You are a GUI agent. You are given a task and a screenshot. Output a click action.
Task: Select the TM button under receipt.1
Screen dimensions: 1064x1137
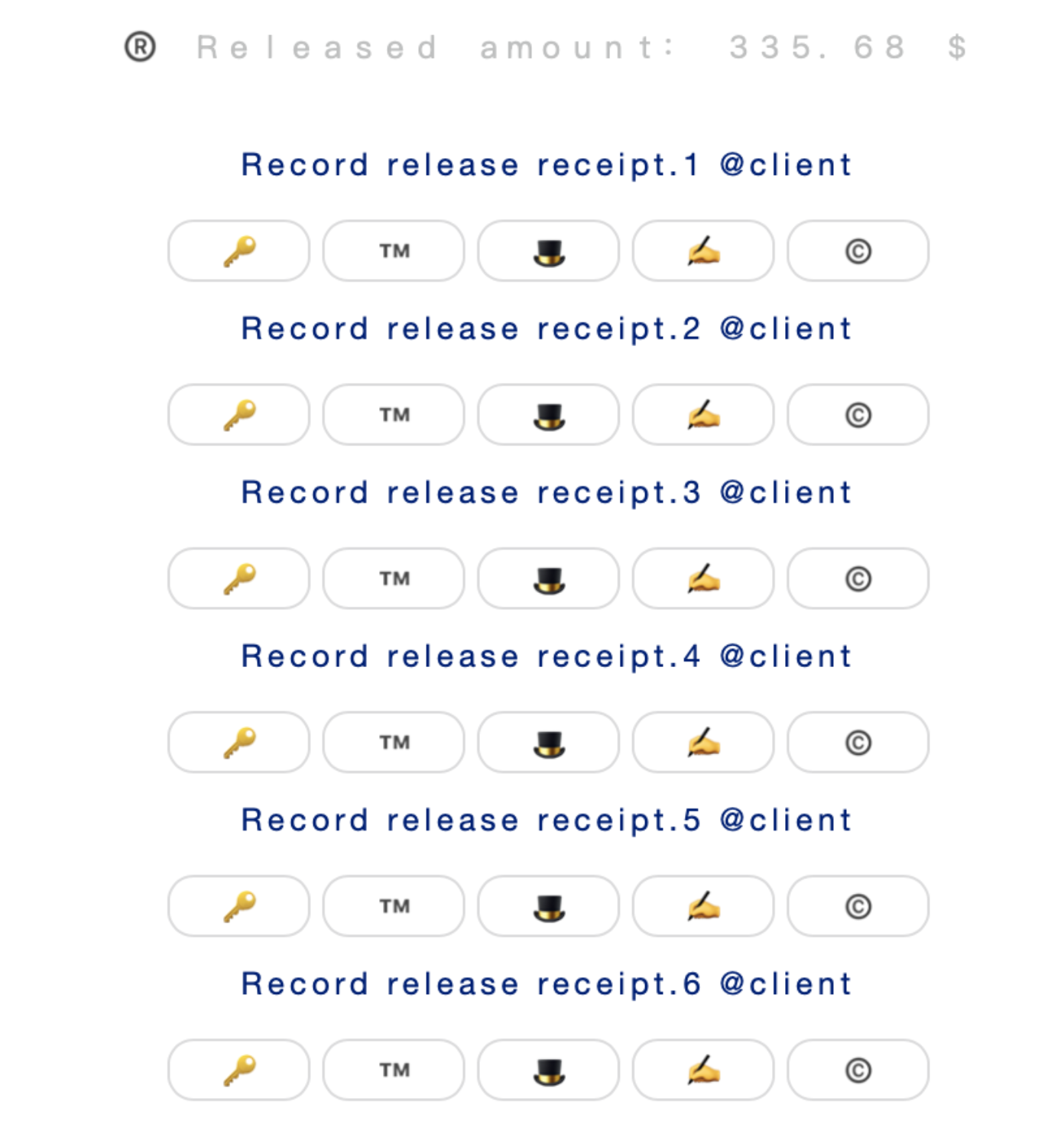tap(394, 251)
